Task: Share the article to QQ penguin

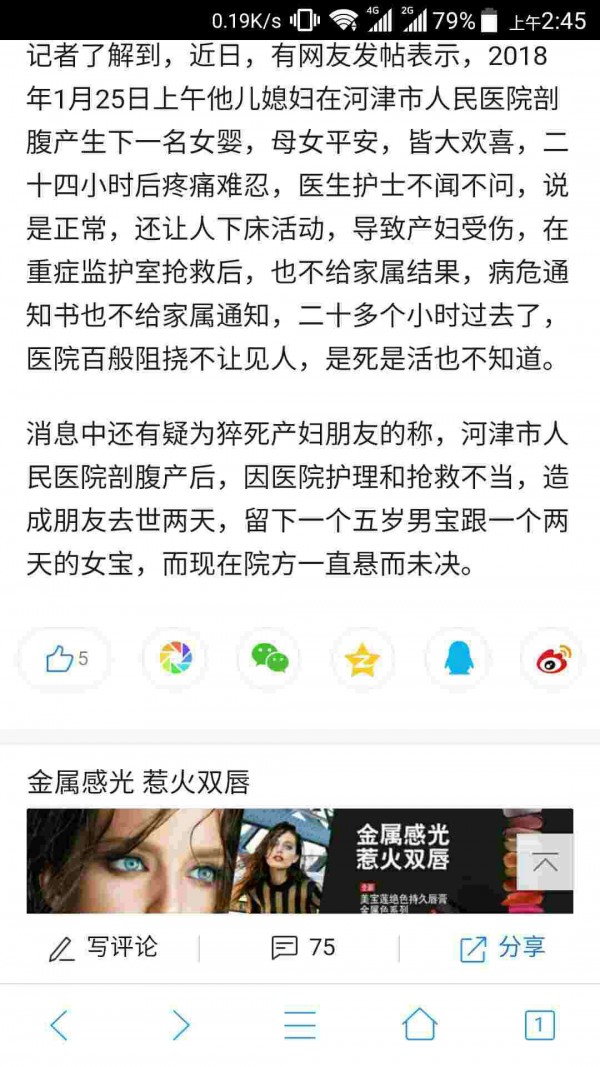Action: (457, 658)
